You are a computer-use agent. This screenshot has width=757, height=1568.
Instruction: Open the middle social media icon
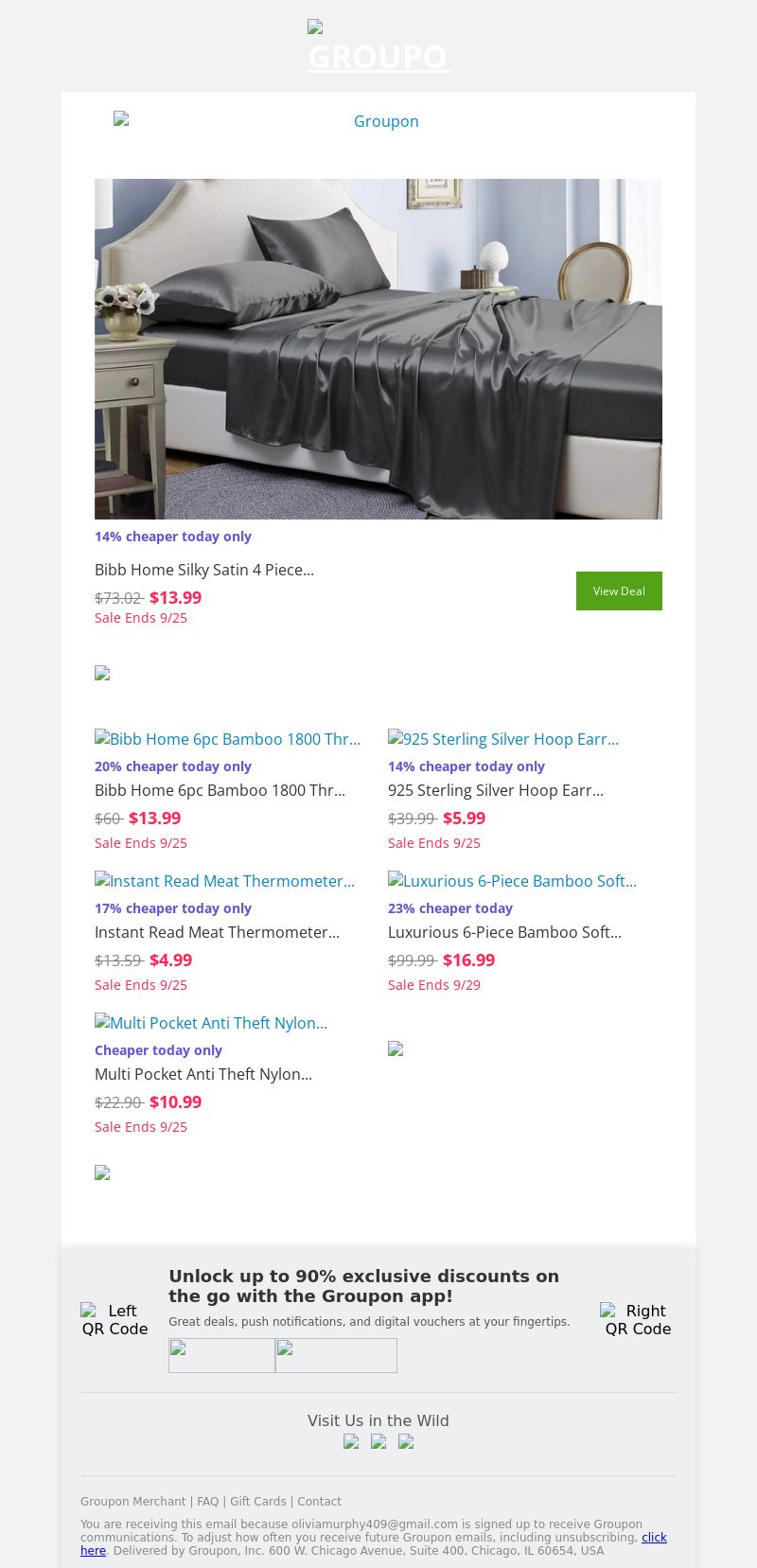click(378, 1442)
